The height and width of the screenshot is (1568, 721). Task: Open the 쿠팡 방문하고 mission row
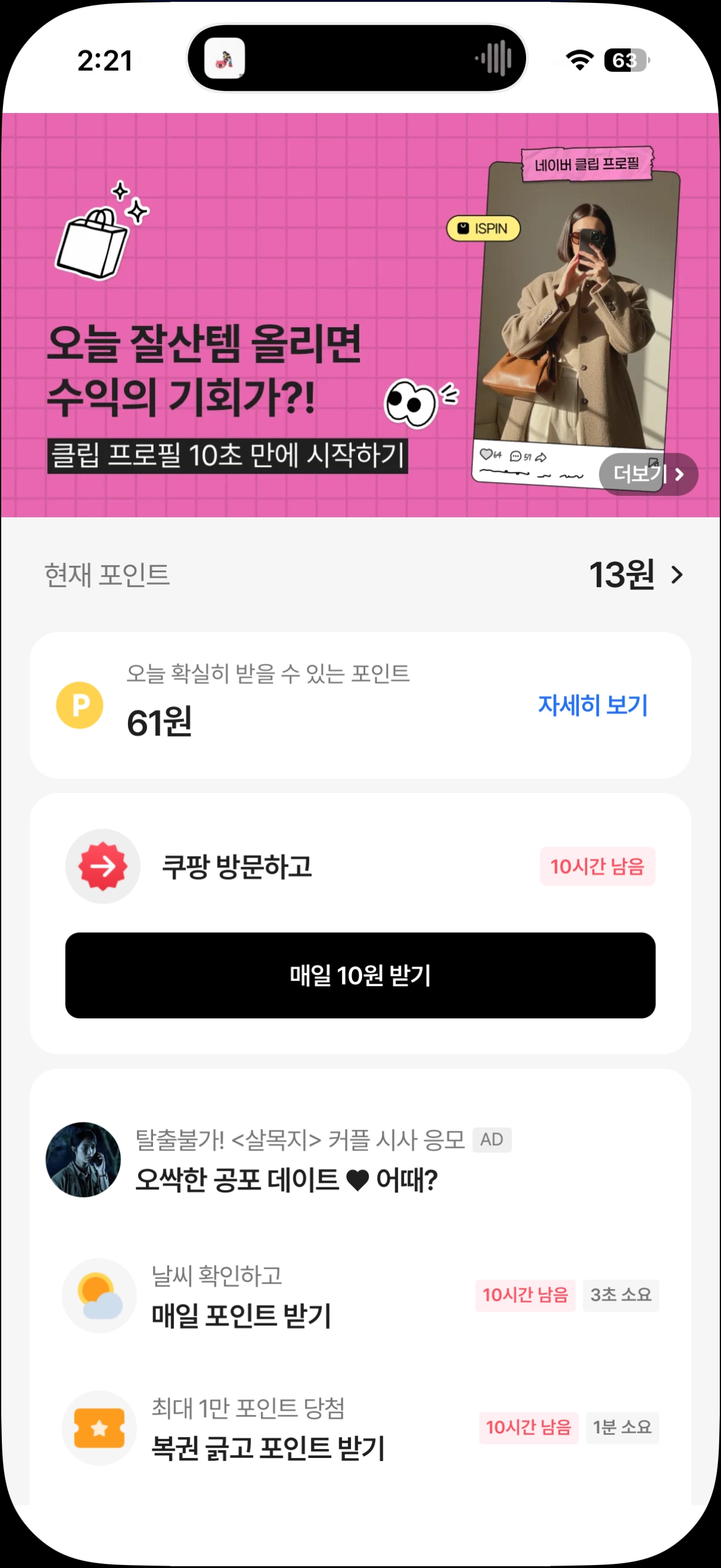pos(237,866)
